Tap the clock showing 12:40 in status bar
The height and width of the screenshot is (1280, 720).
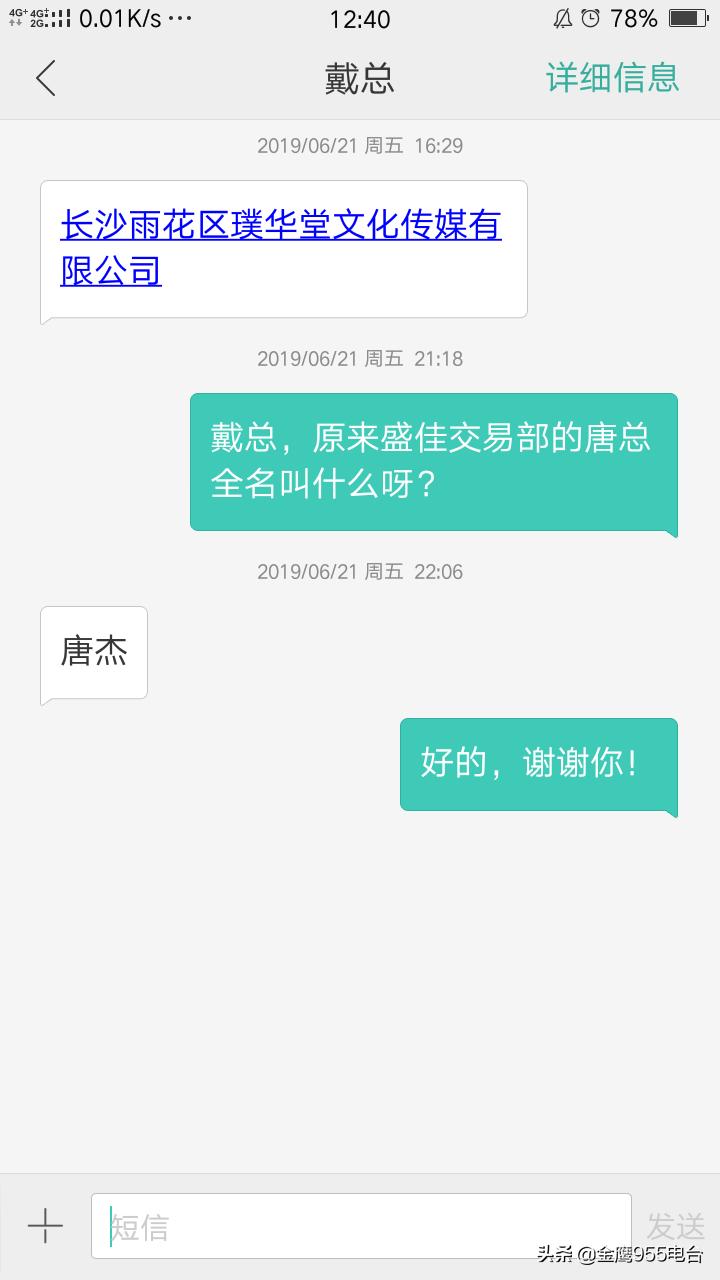[360, 18]
